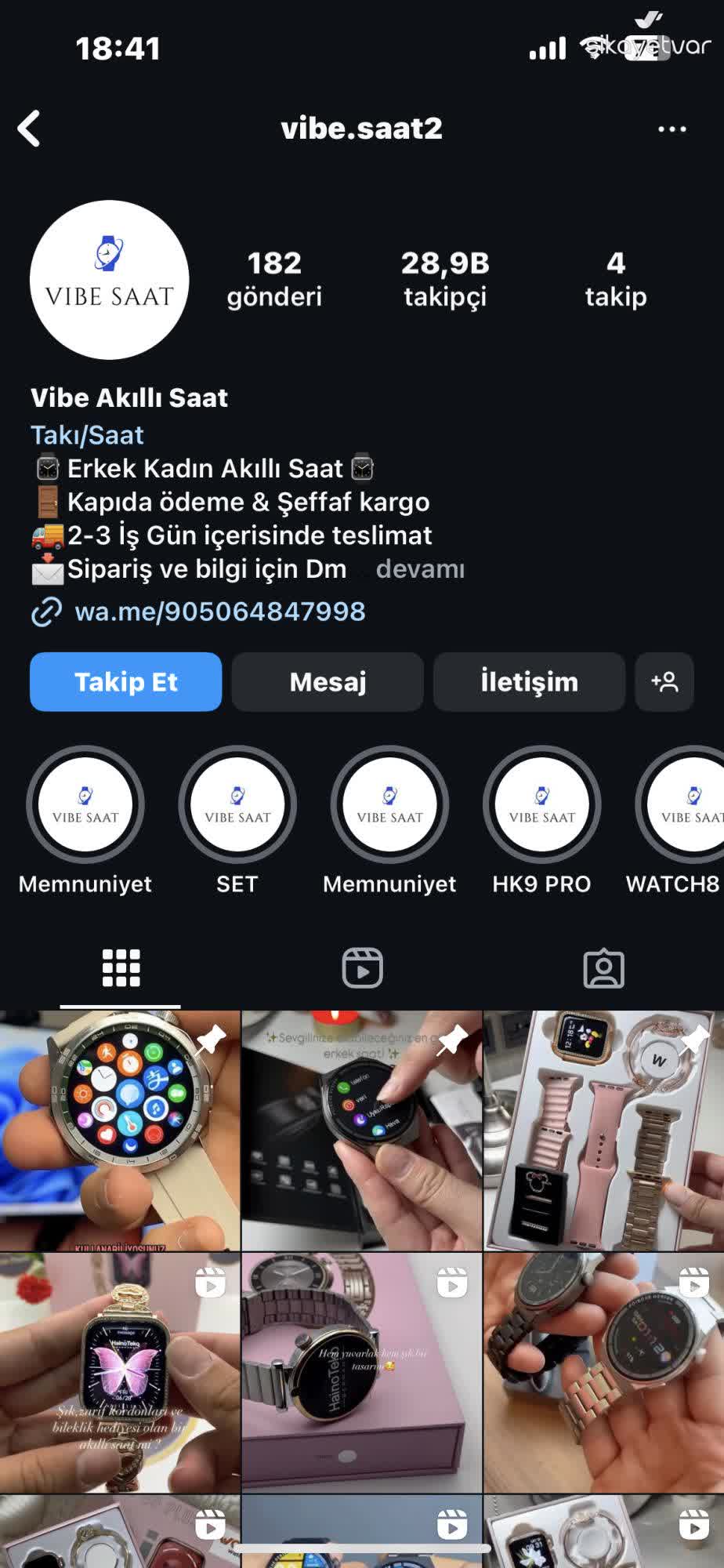View the Takı/Saat category page
Viewport: 724px width, 1568px height.
(x=87, y=434)
